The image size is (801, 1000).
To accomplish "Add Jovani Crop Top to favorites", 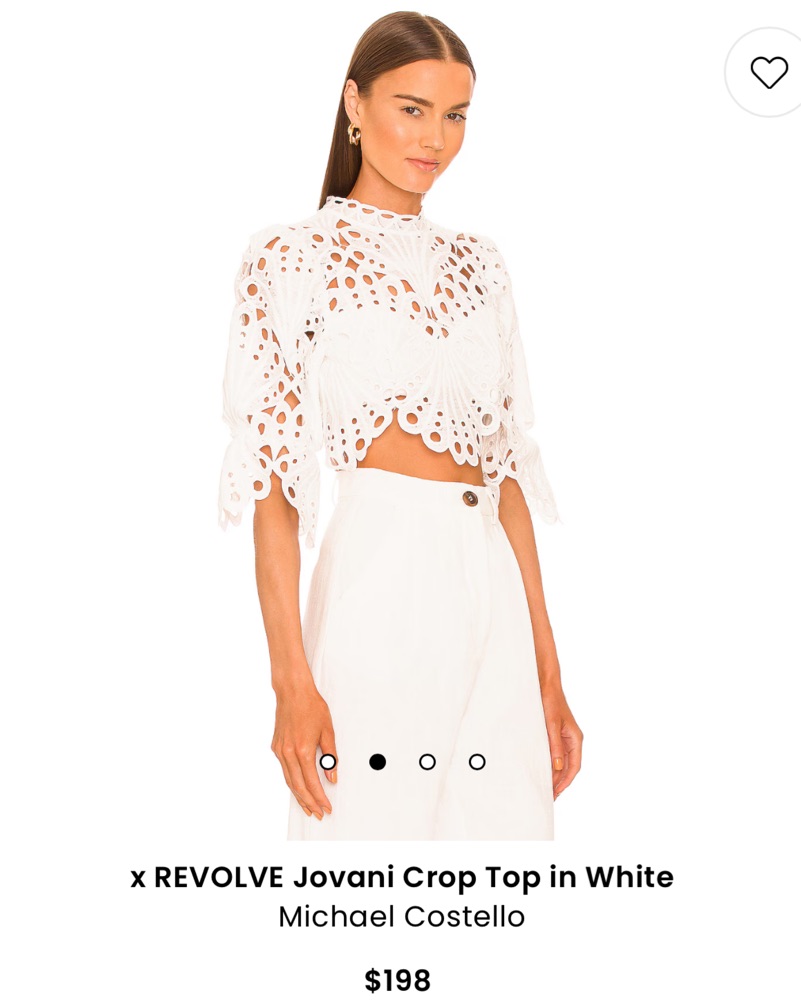I will pyautogui.click(x=768, y=72).
